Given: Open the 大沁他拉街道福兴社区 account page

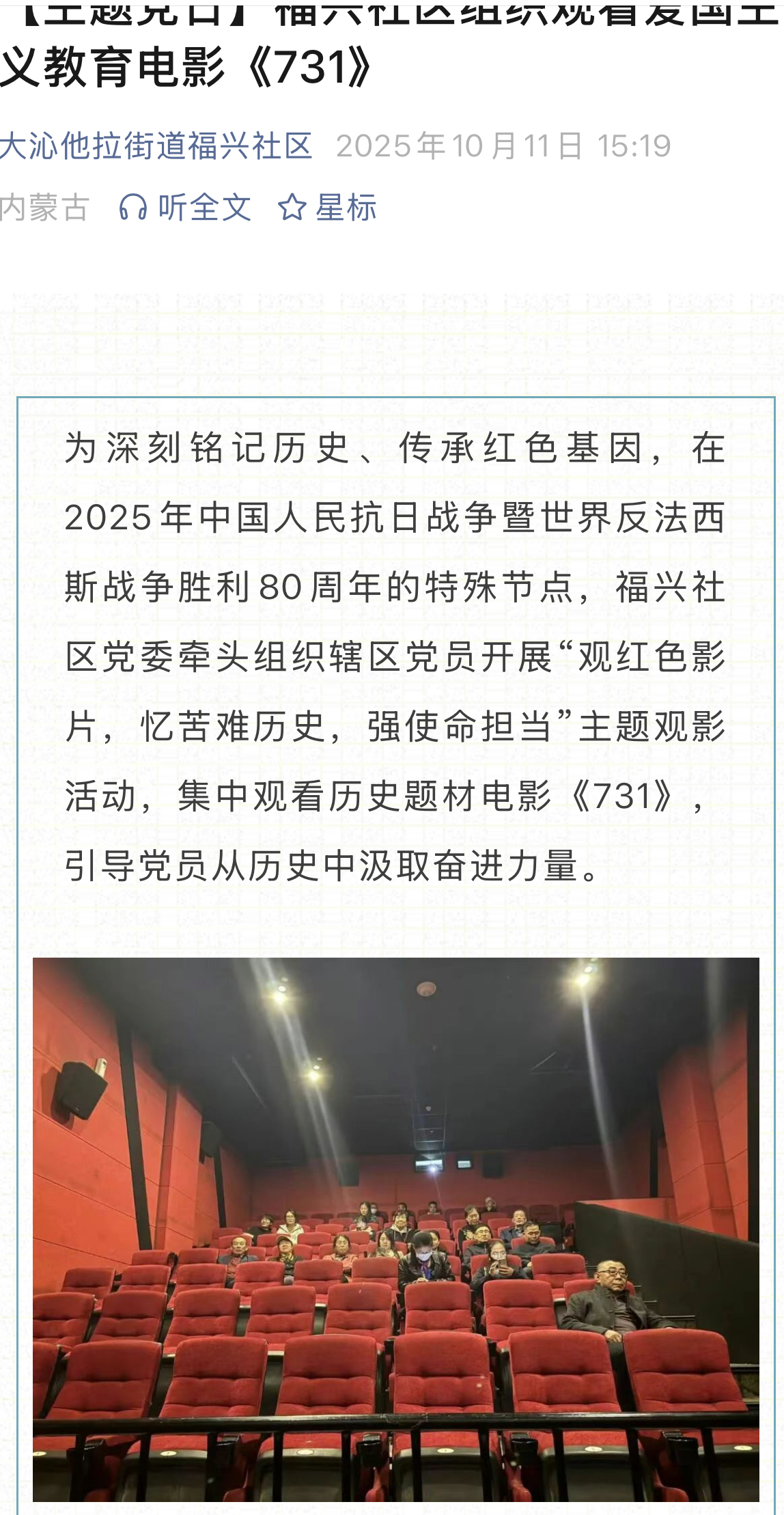Looking at the screenshot, I should [x=156, y=146].
